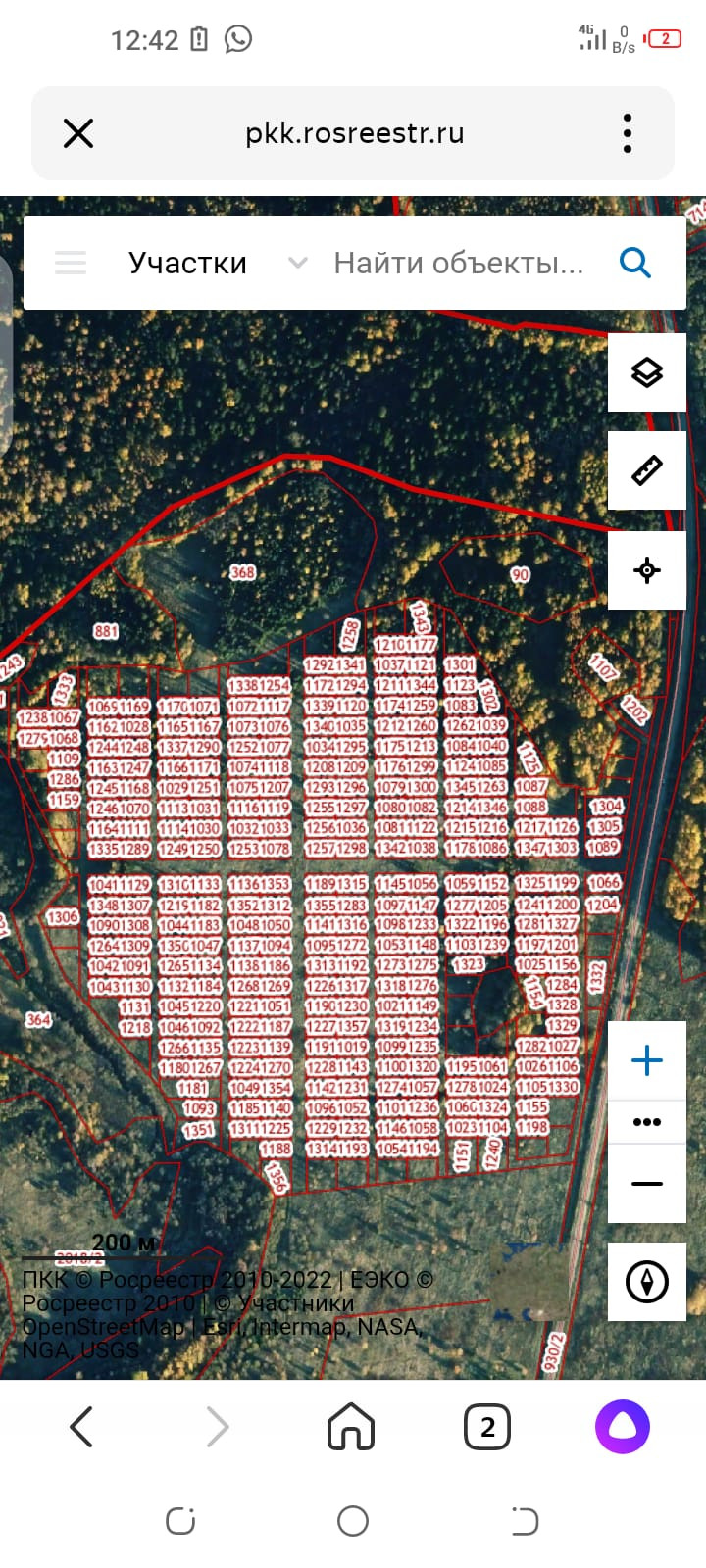Go to the browser home page
The width and height of the screenshot is (706, 1568).
pos(351,1427)
